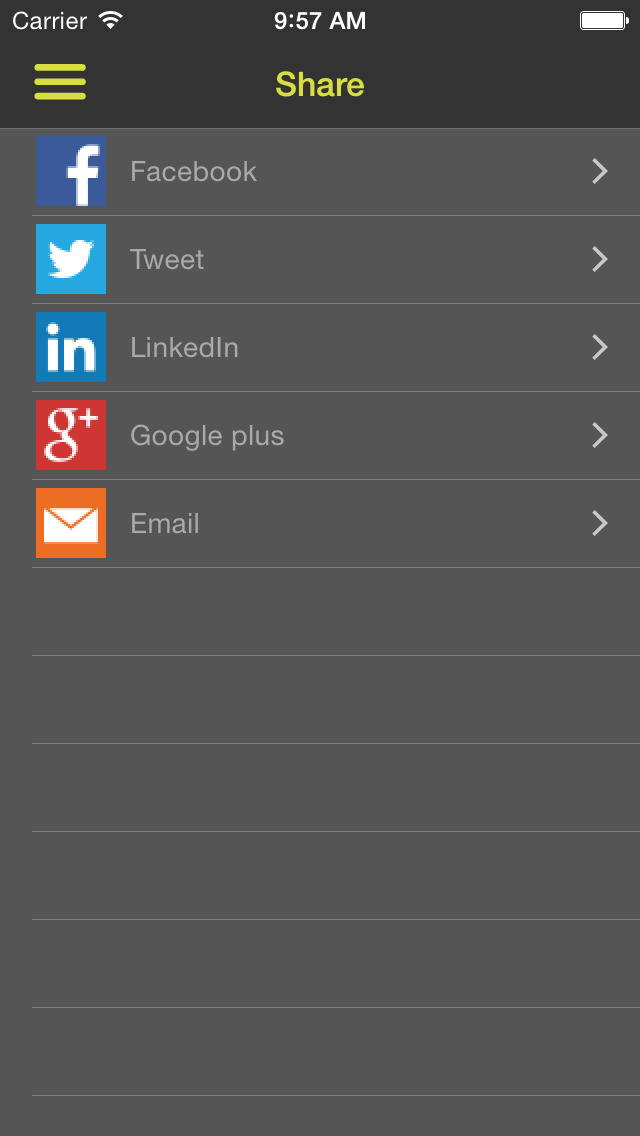Share by Email
The height and width of the screenshot is (1136, 640).
click(x=320, y=524)
